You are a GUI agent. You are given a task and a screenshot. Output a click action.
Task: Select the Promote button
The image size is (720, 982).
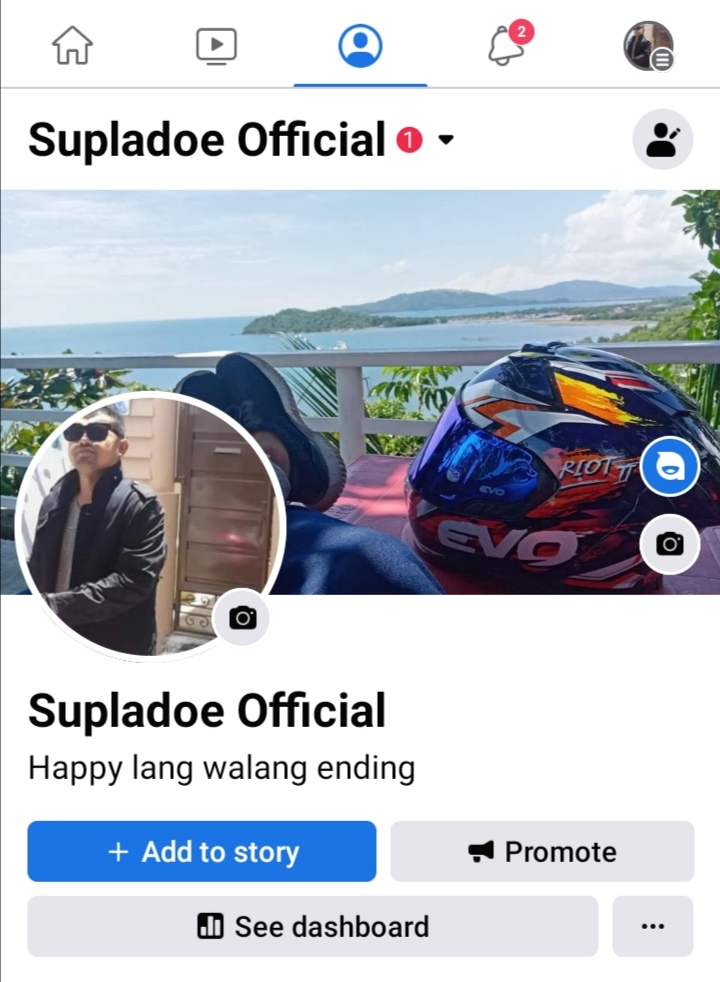(542, 852)
